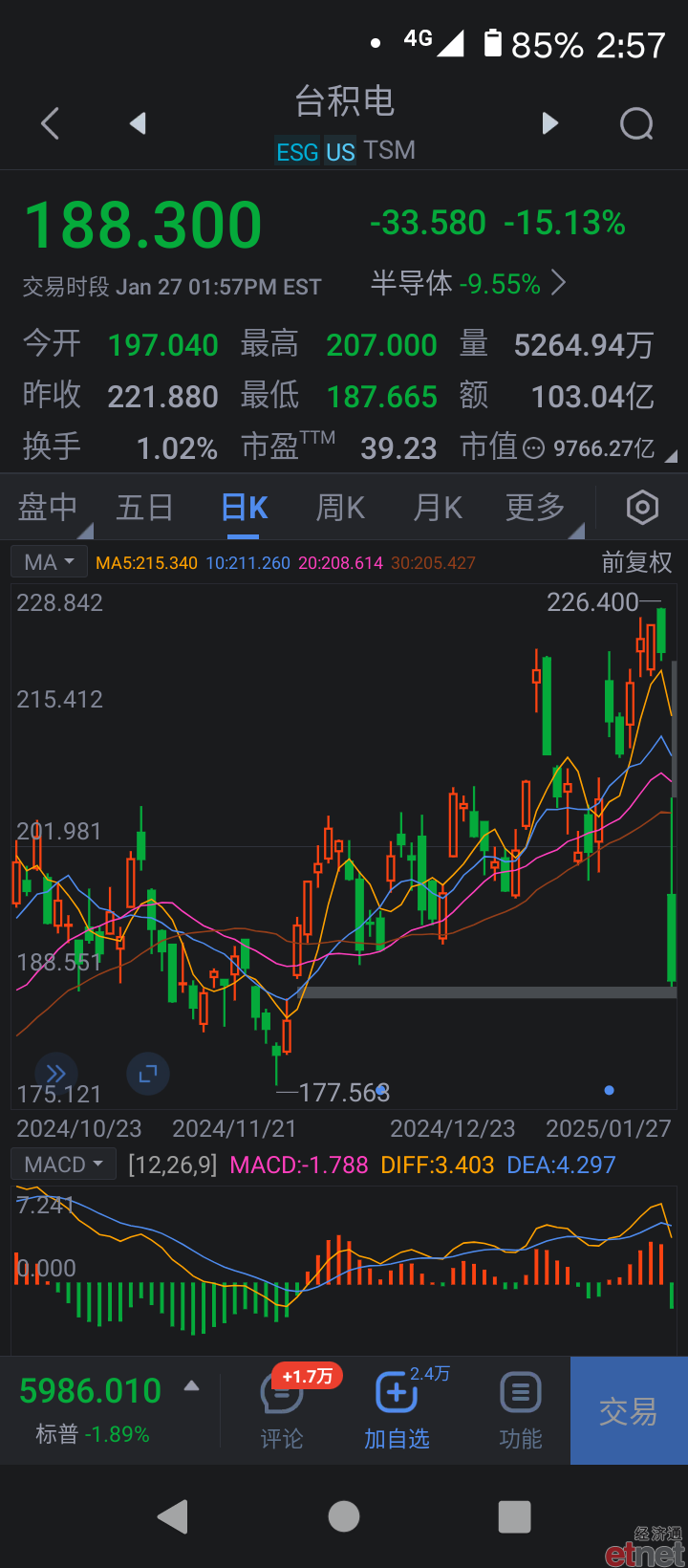Image resolution: width=688 pixels, height=1568 pixels.
Task: Go back using the top-left arrow
Action: pyautogui.click(x=51, y=123)
